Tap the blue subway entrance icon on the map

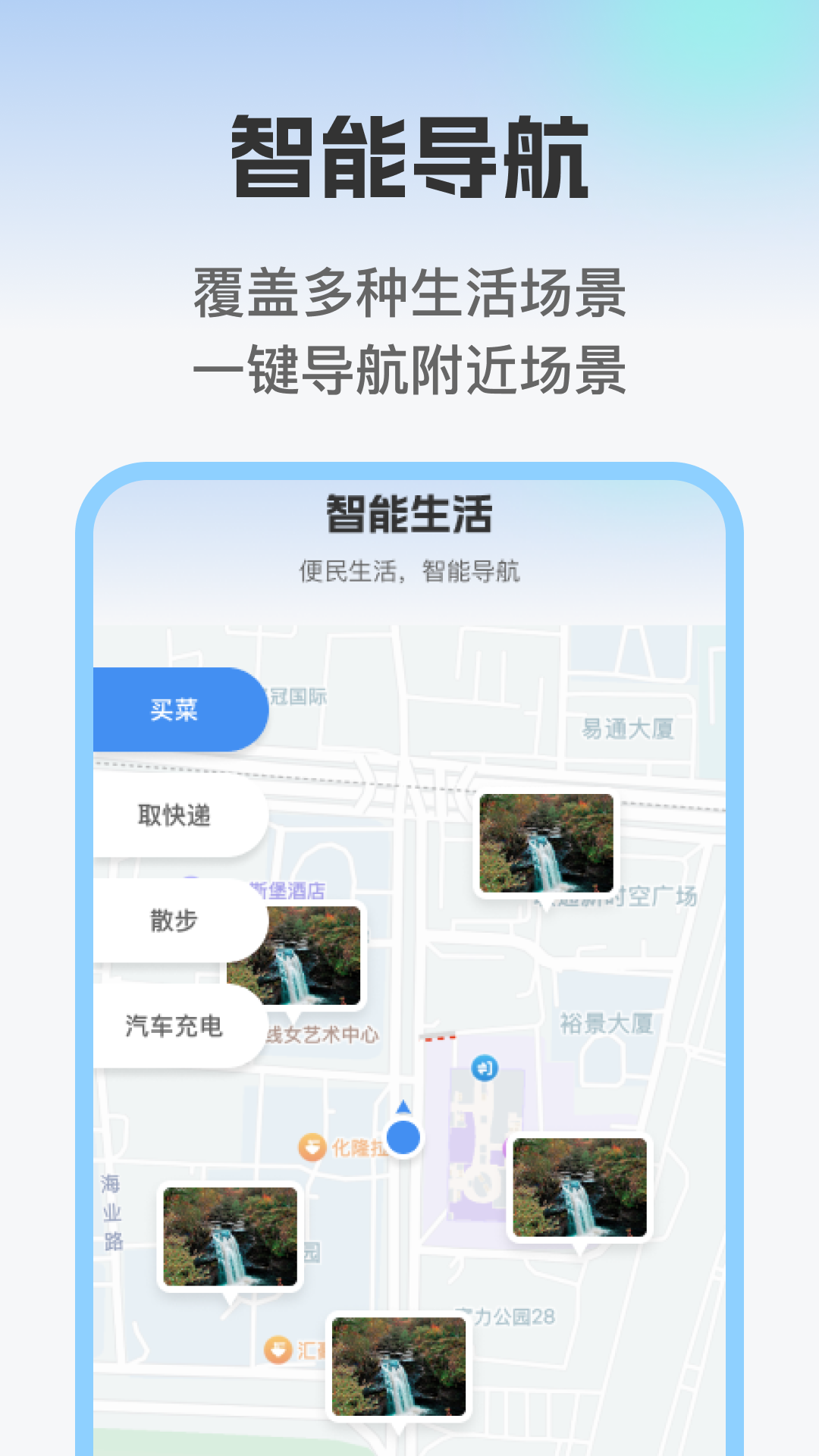[485, 1068]
